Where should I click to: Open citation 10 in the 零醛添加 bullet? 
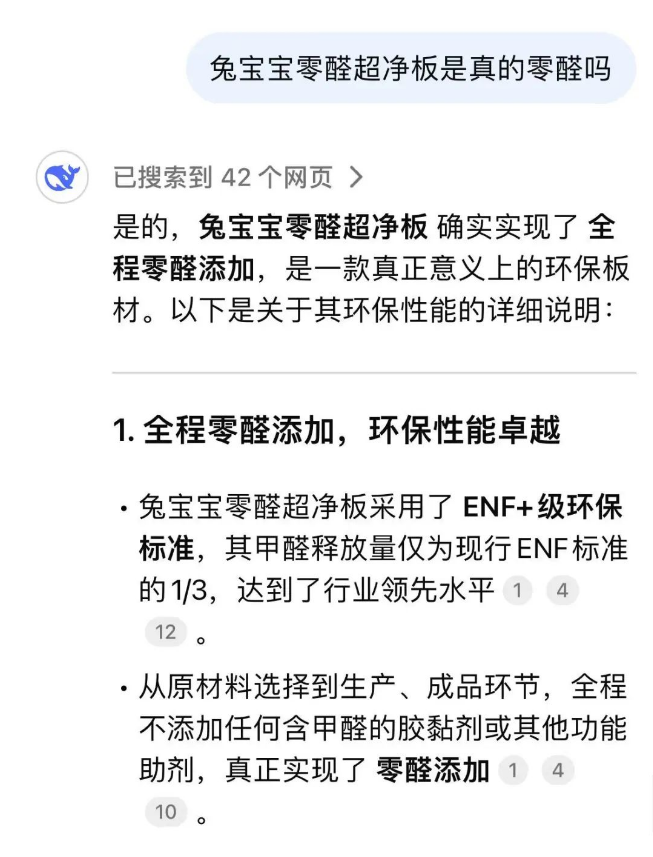coord(166,812)
